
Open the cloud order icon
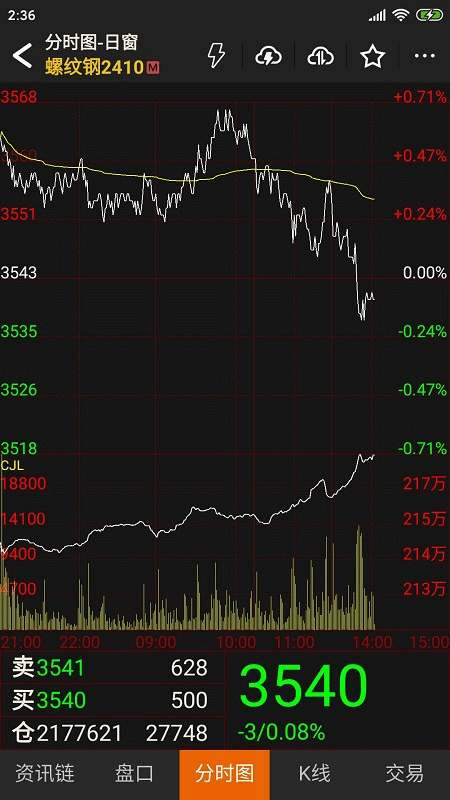point(320,56)
